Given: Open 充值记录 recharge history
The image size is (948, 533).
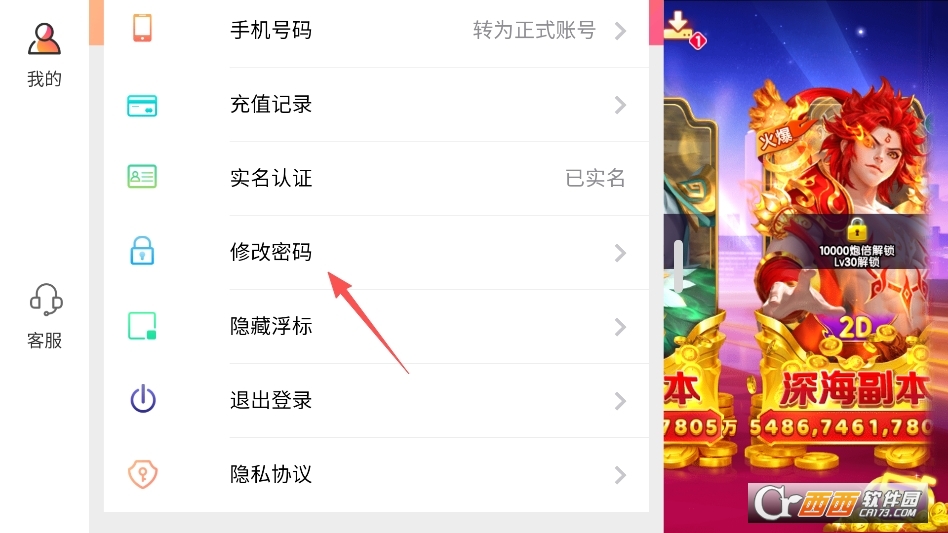Looking at the screenshot, I should (x=376, y=104).
